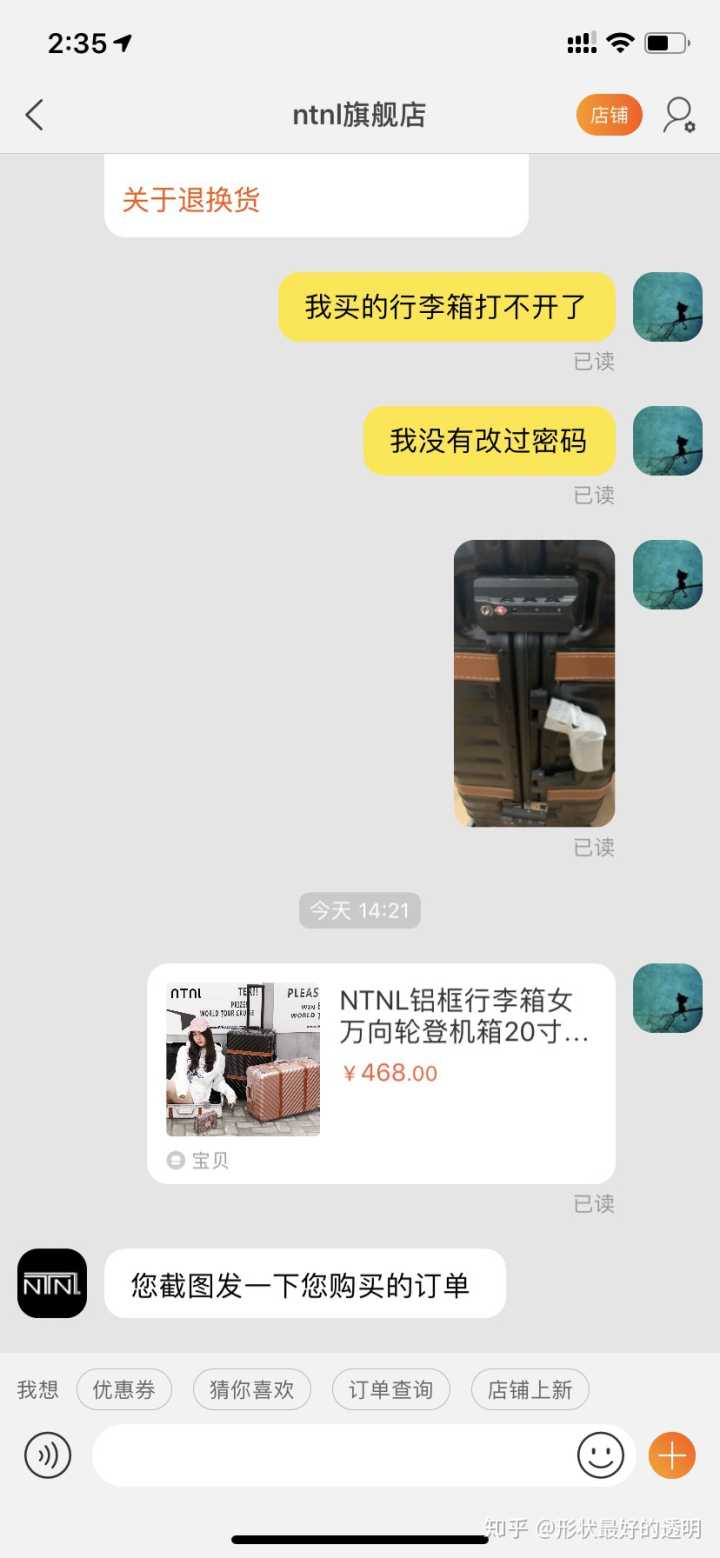720x1558 pixels.
Task: Open the NTNL seller avatar
Action: 52,1283
